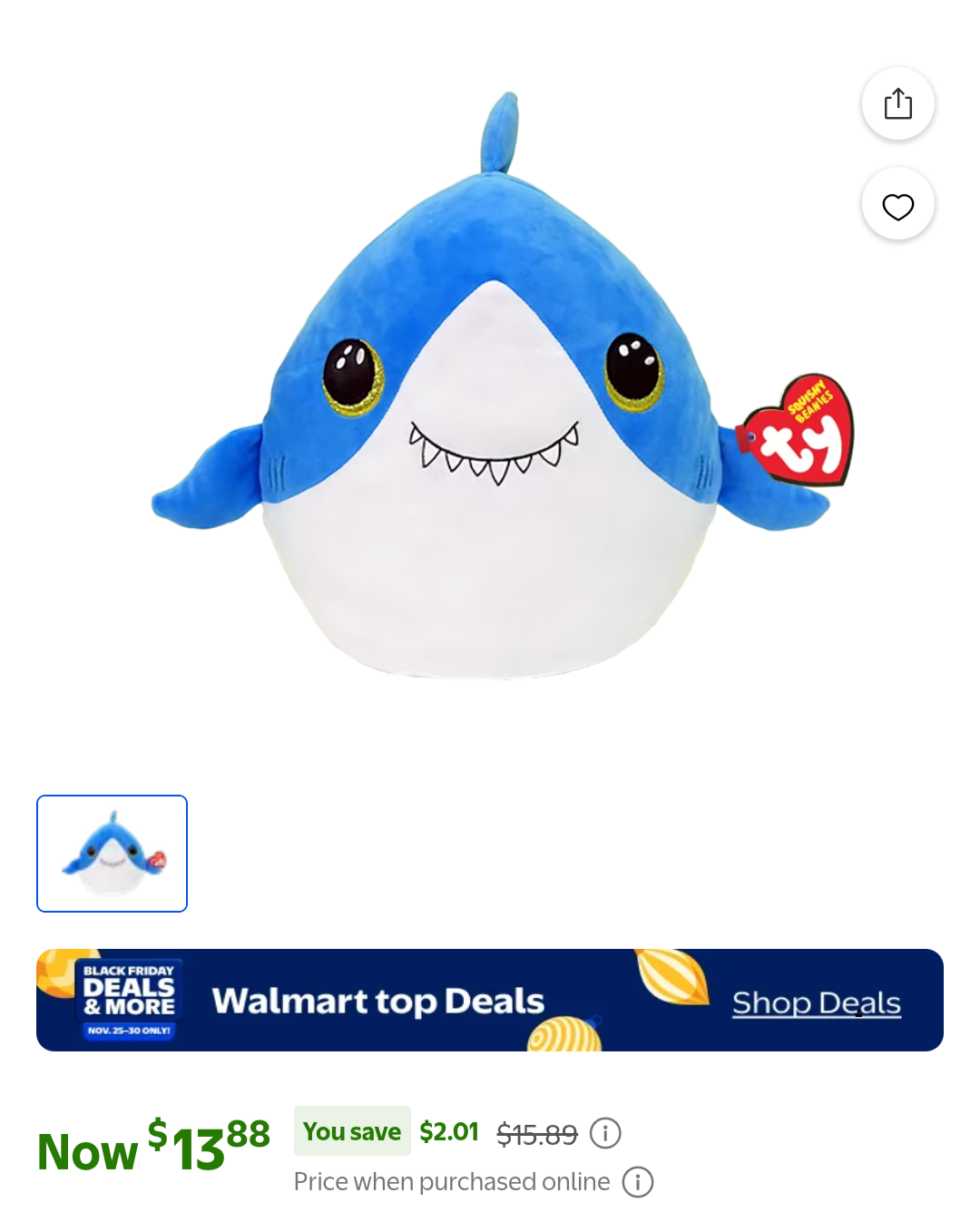The image size is (980, 1232).
Task: Open the Shop Deals link
Action: [816, 1002]
